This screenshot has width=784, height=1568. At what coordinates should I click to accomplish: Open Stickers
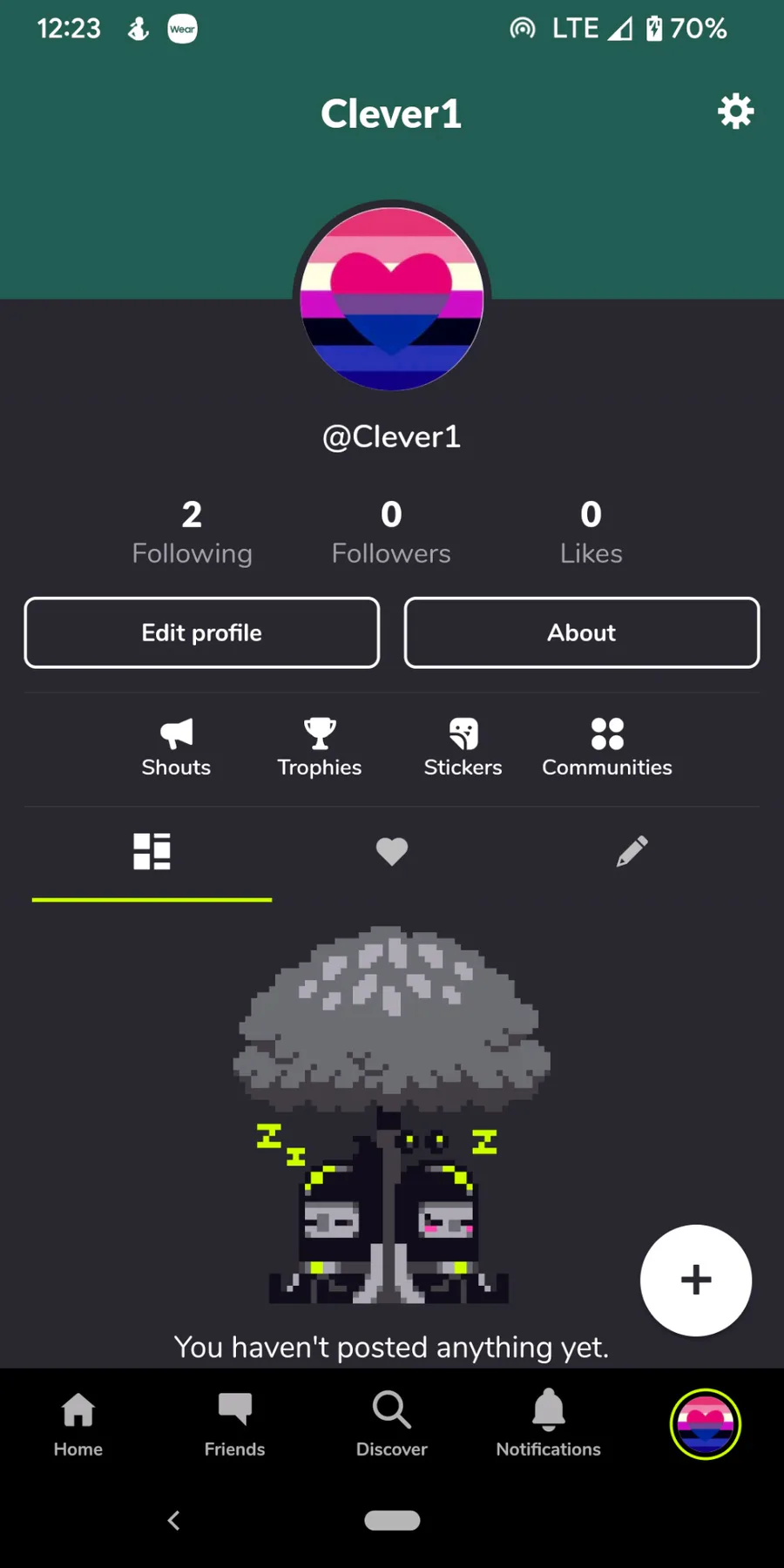[x=463, y=747]
